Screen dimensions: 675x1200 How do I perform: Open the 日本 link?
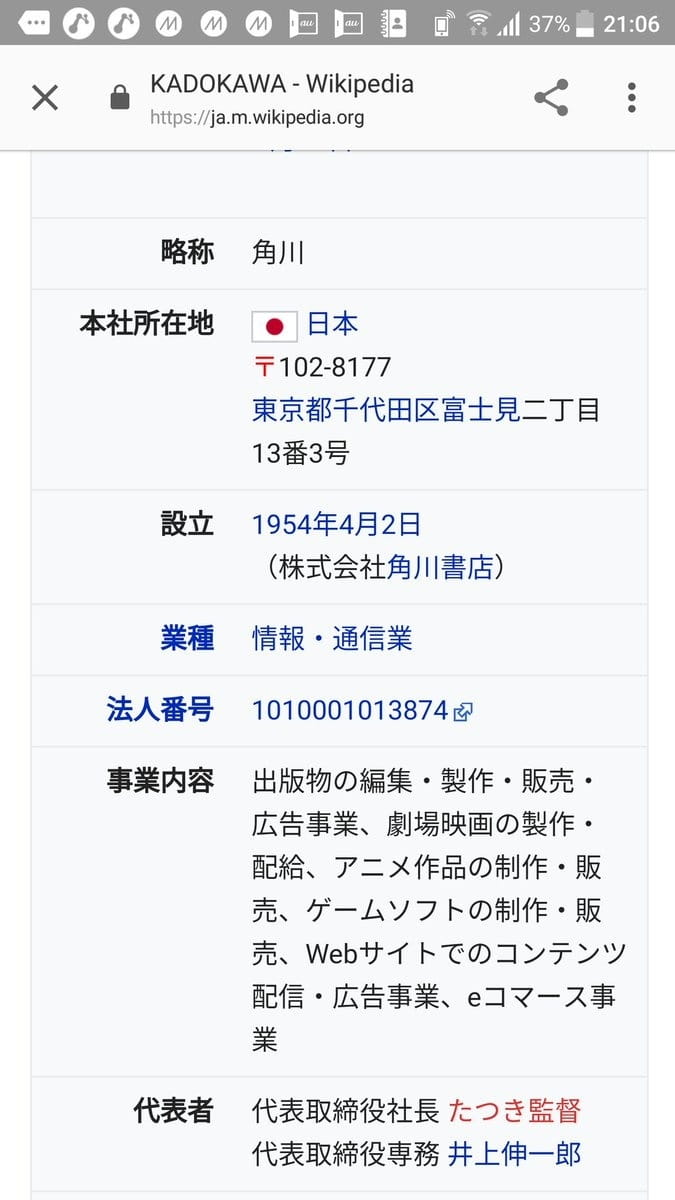[332, 324]
